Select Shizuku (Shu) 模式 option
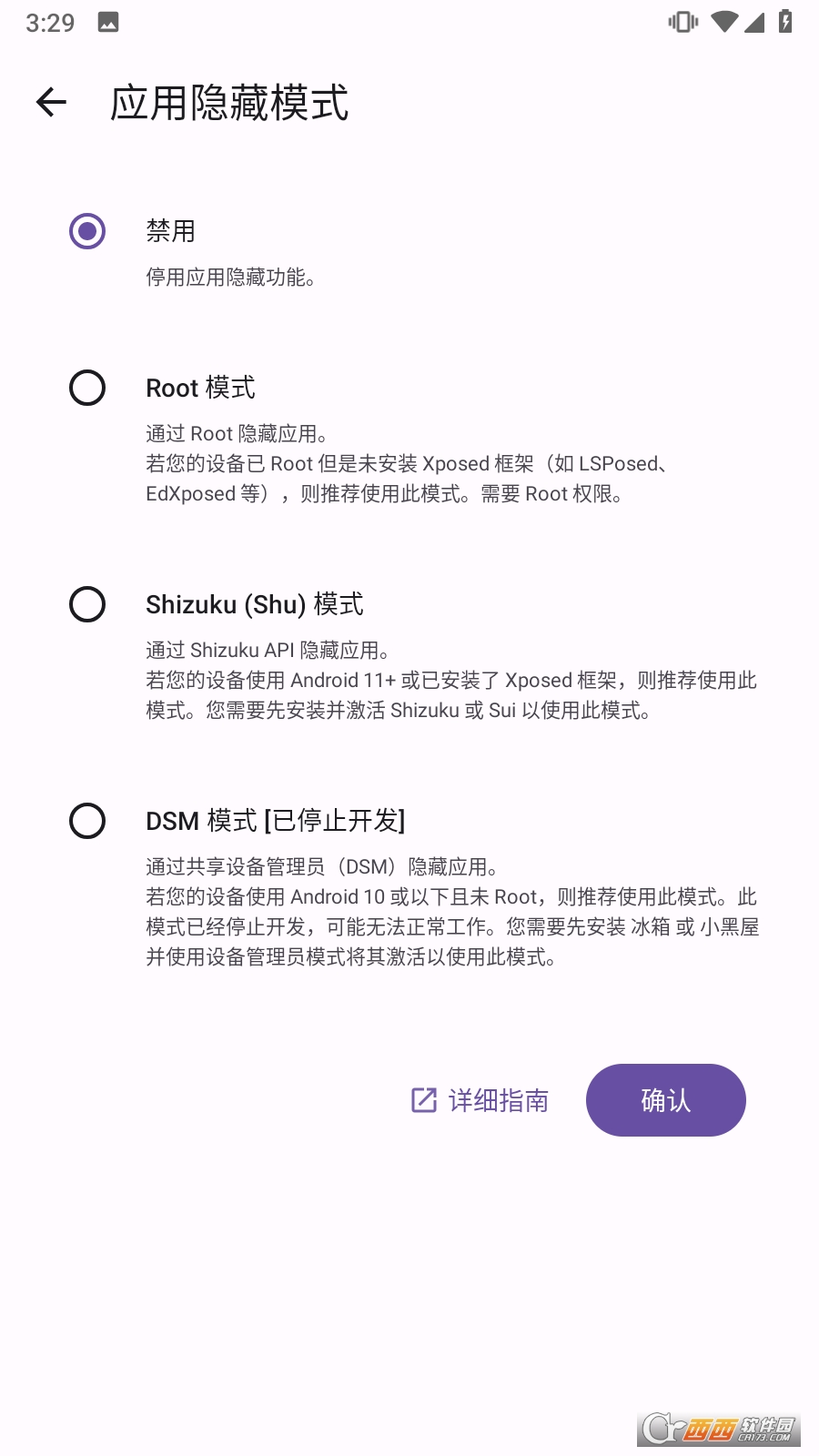 click(x=87, y=604)
